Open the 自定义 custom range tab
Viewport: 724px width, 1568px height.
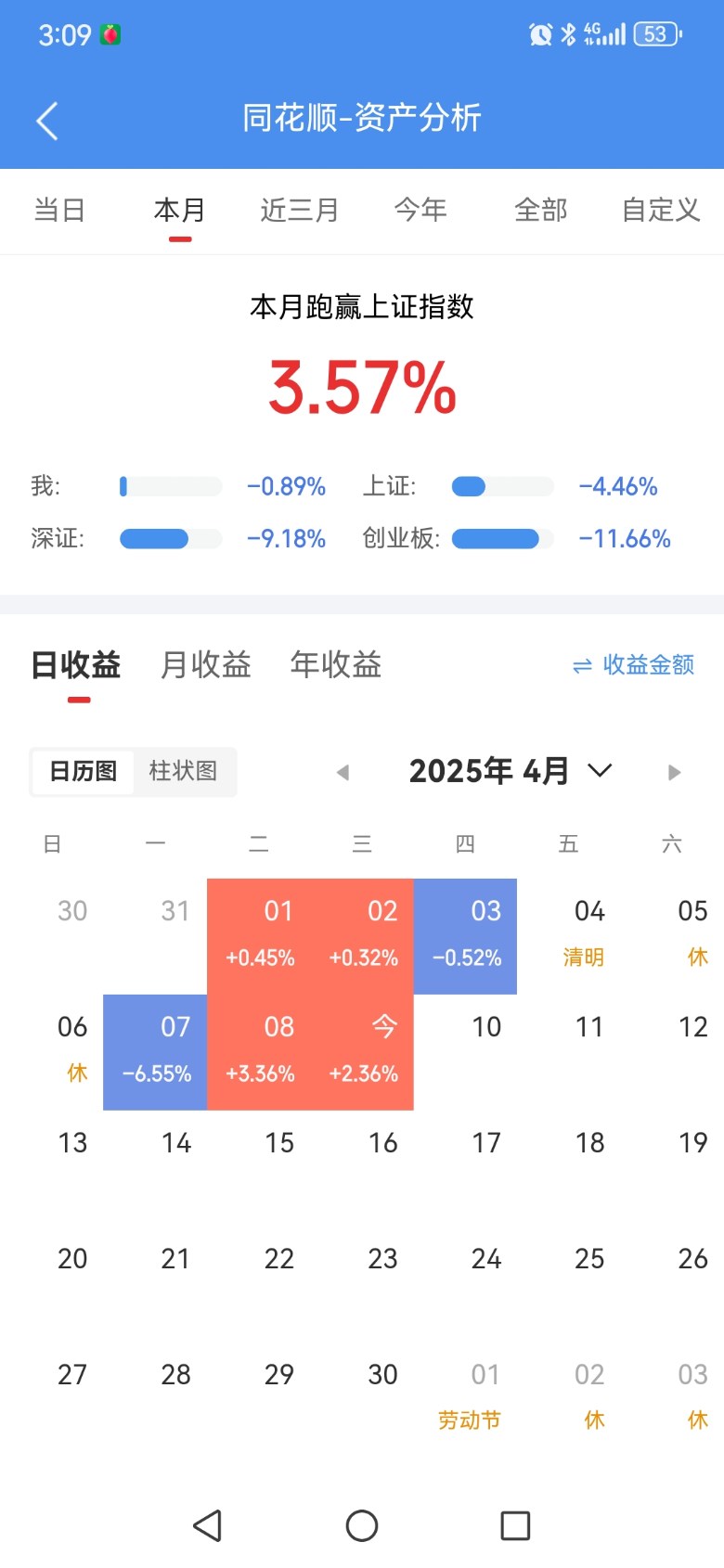[x=660, y=211]
